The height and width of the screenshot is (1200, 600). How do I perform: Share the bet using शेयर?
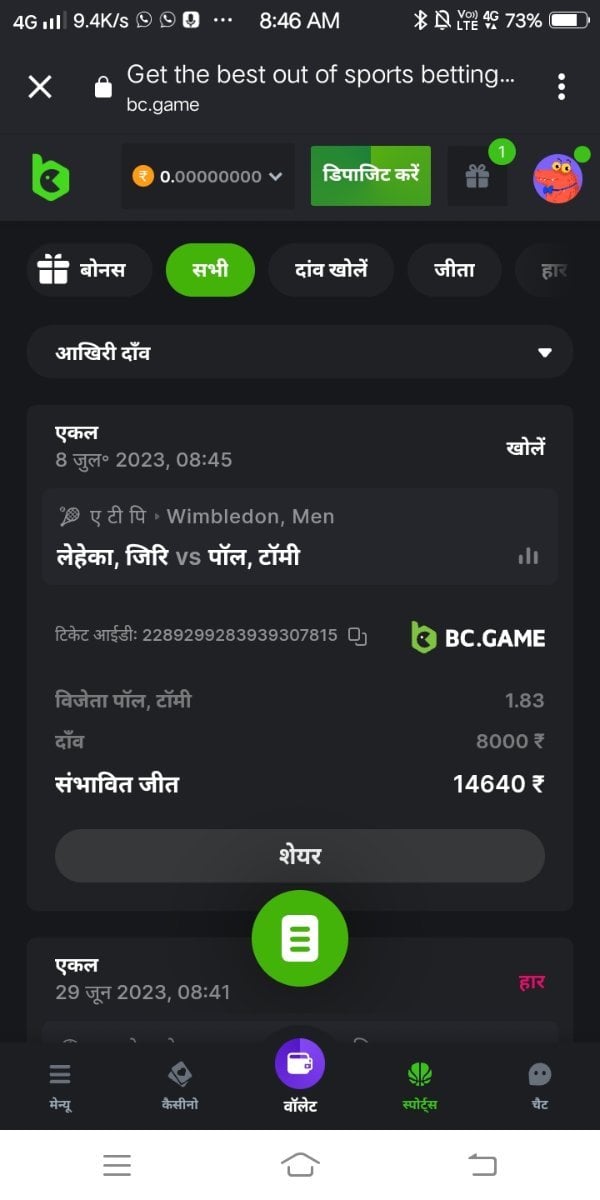click(x=300, y=856)
